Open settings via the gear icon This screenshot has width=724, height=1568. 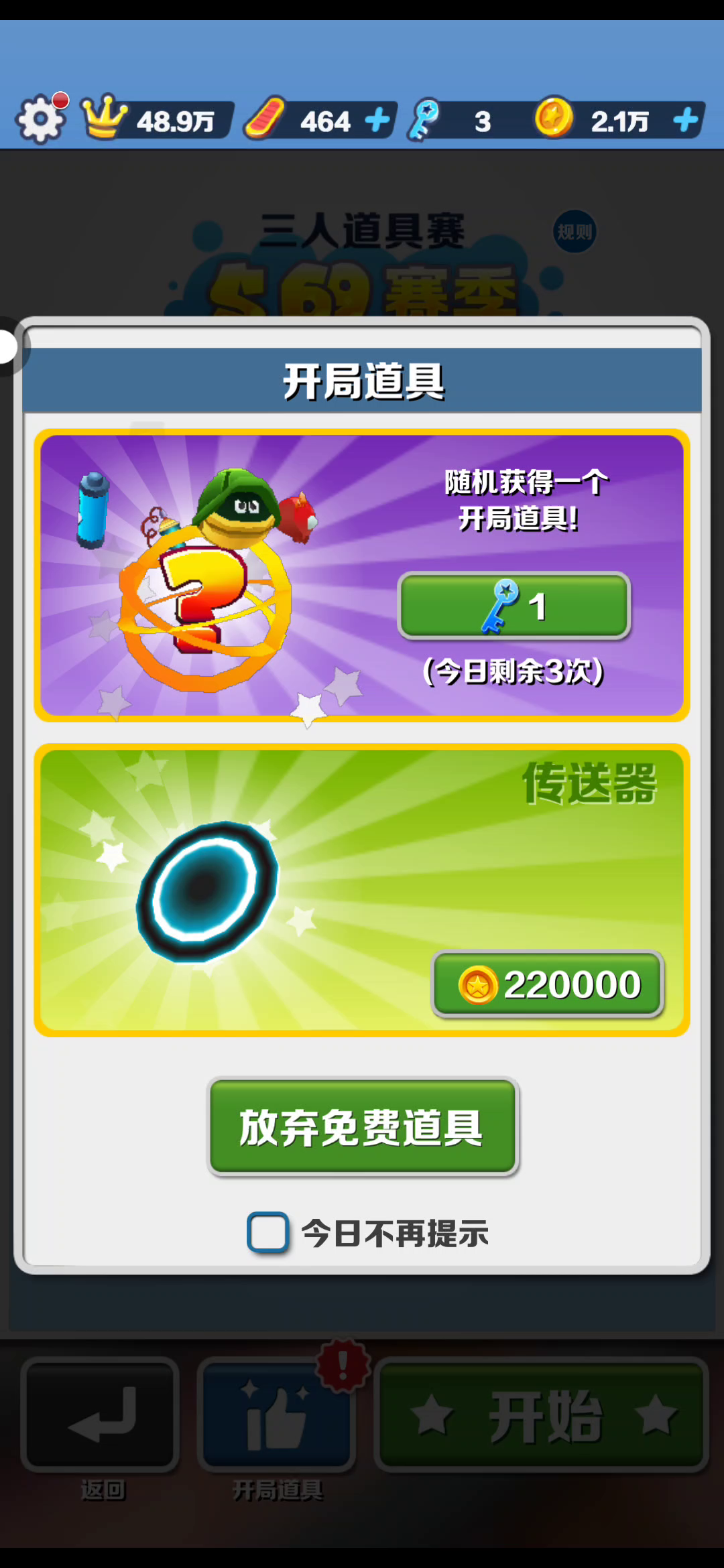tap(40, 119)
